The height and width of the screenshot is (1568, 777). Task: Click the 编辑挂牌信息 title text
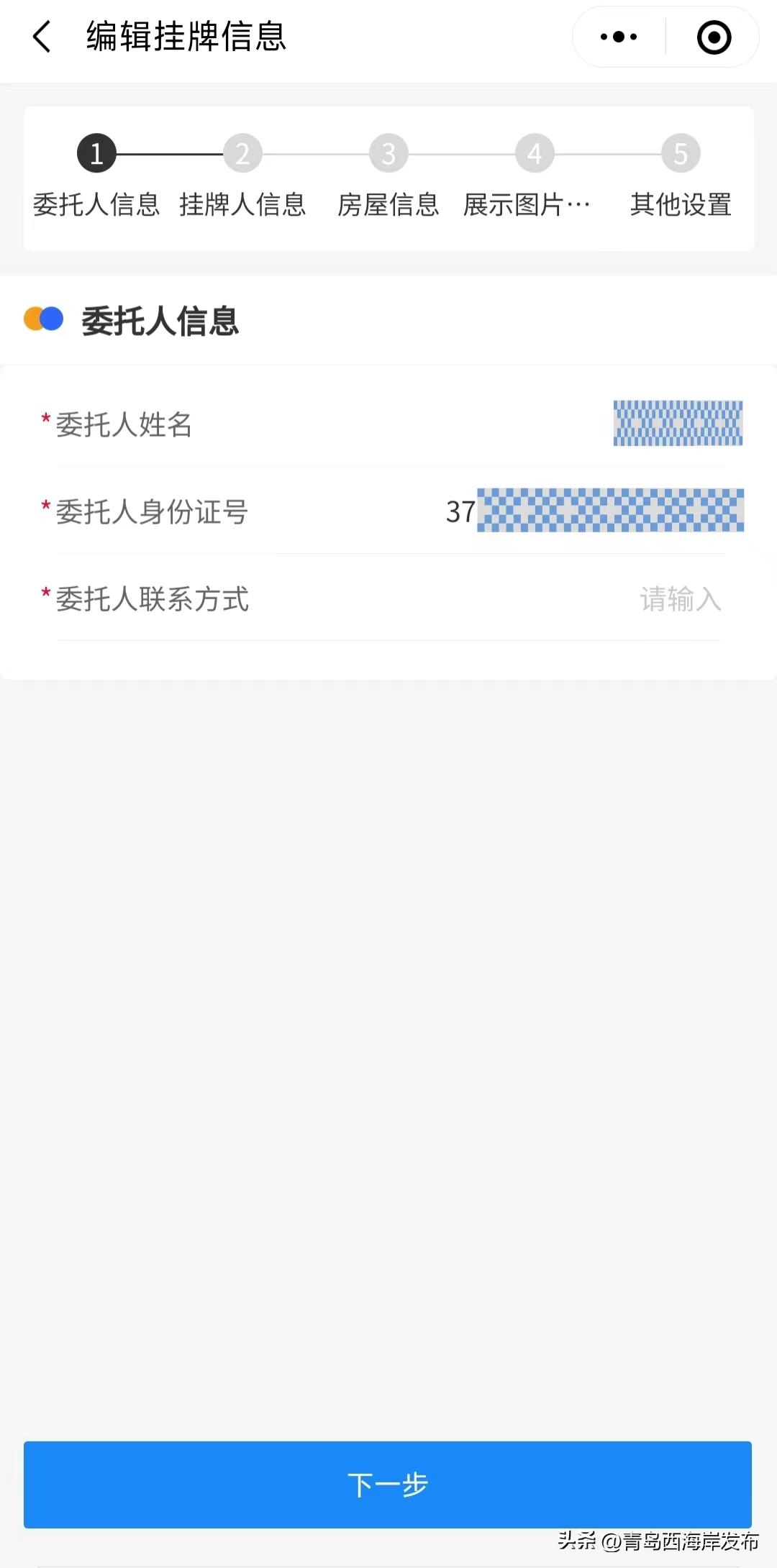point(184,39)
